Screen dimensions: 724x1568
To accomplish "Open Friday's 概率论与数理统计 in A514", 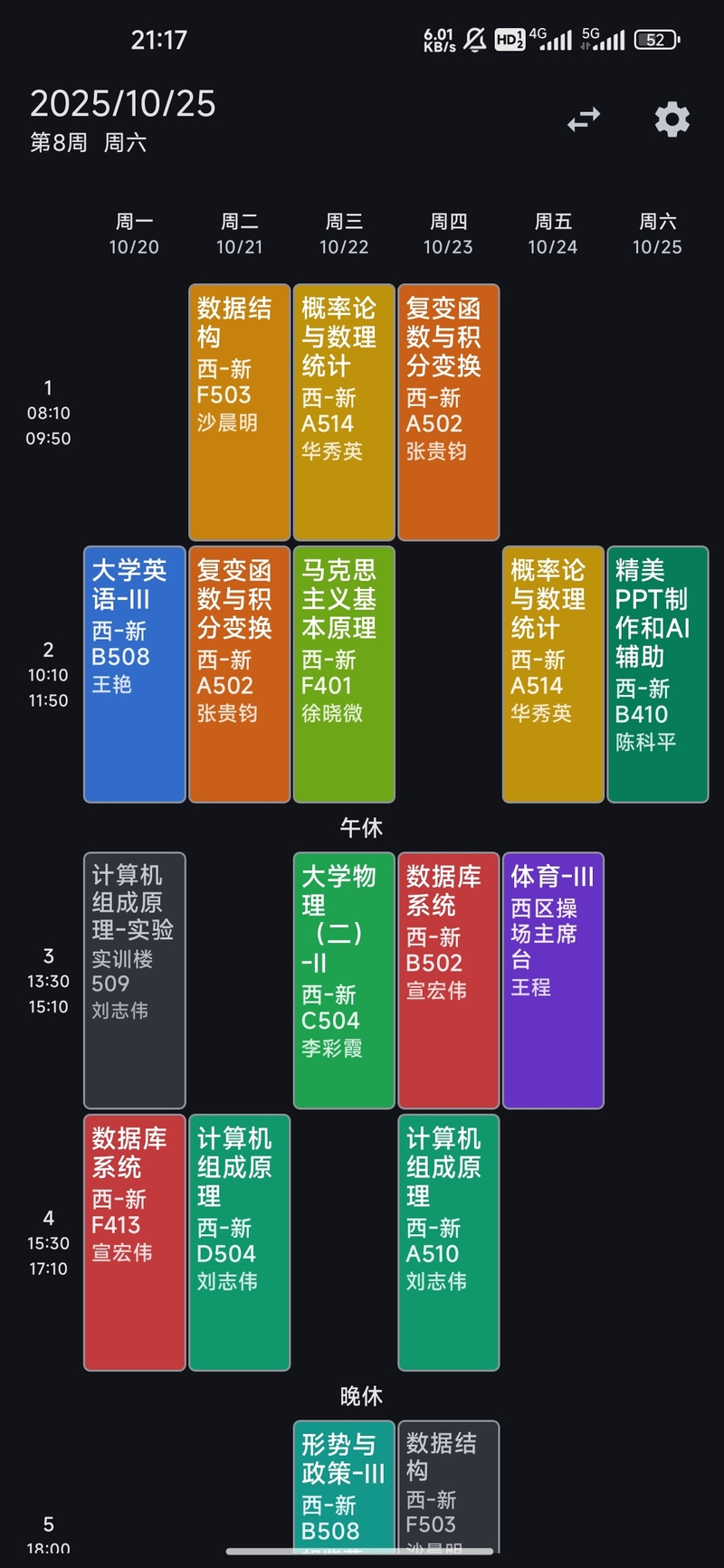I will pyautogui.click(x=553, y=674).
